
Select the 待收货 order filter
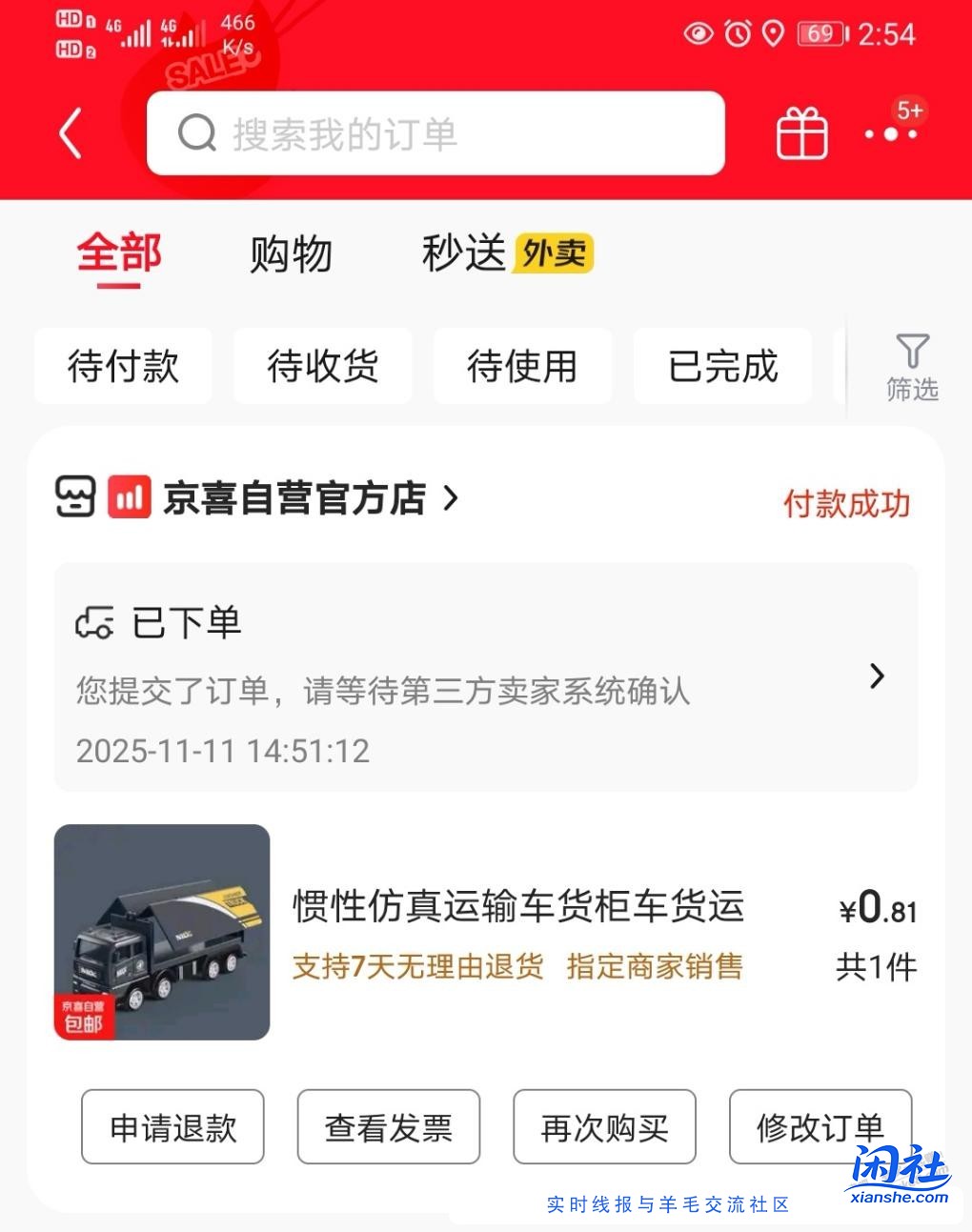tap(322, 366)
